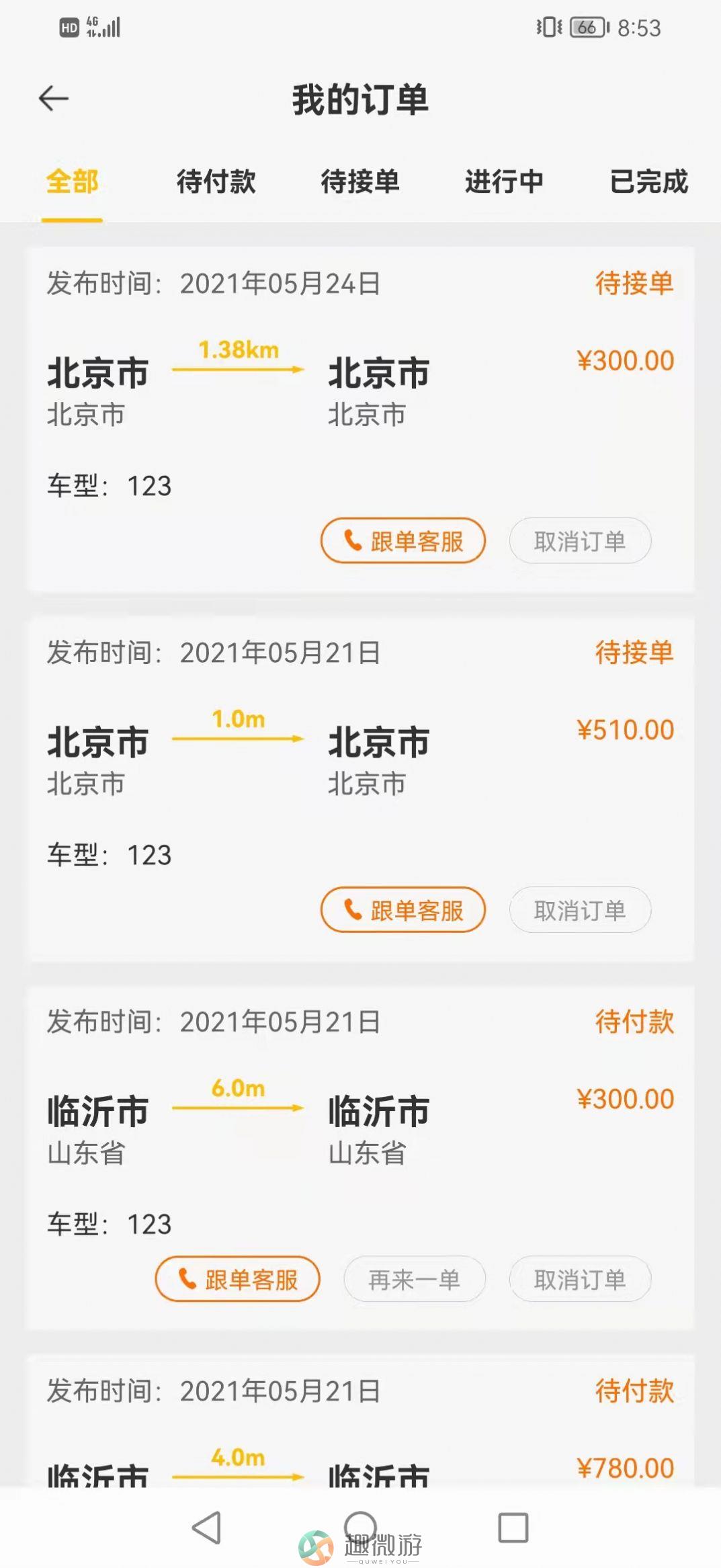Tap 取消订单 on the May 24 order
Screen dimensions: 721x1568
coord(580,540)
